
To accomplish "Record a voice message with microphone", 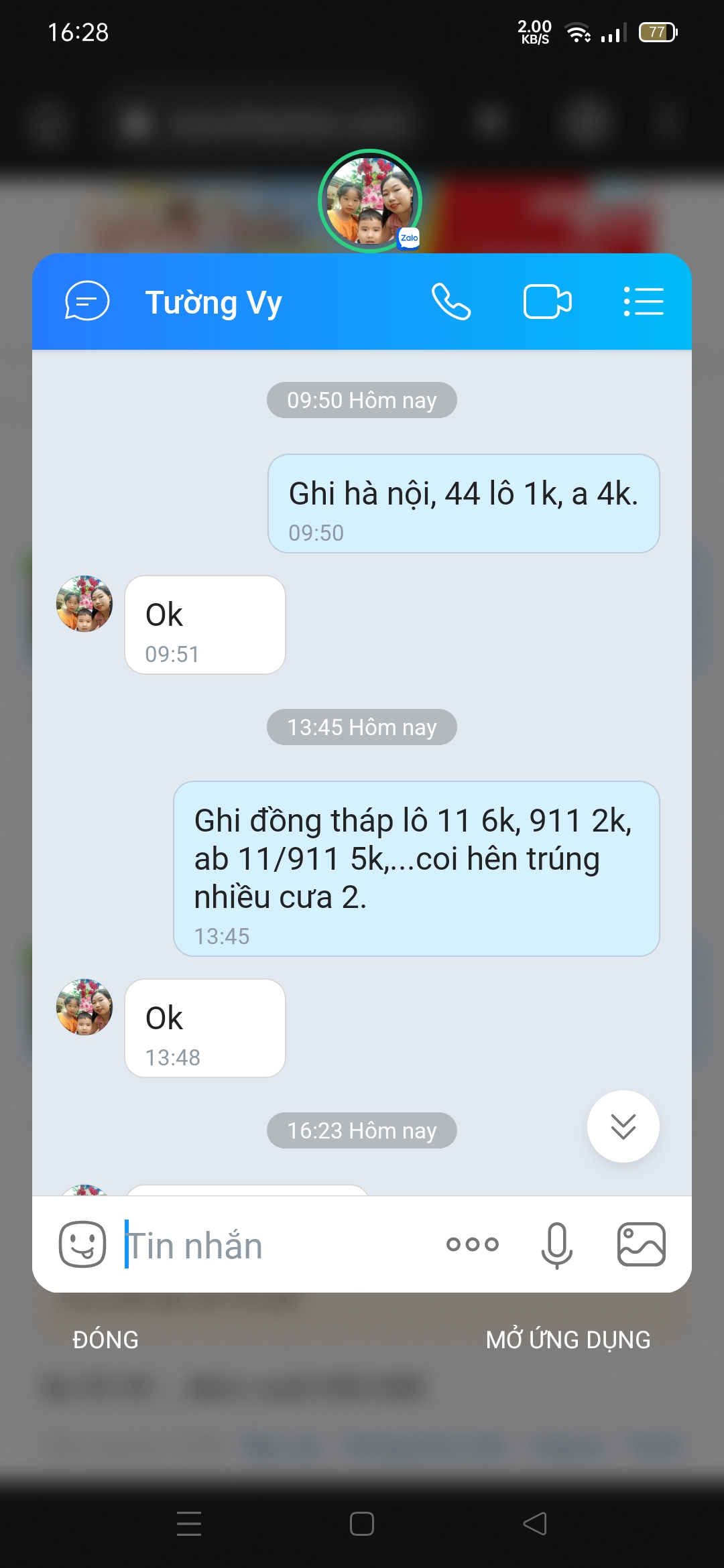I will [557, 1244].
